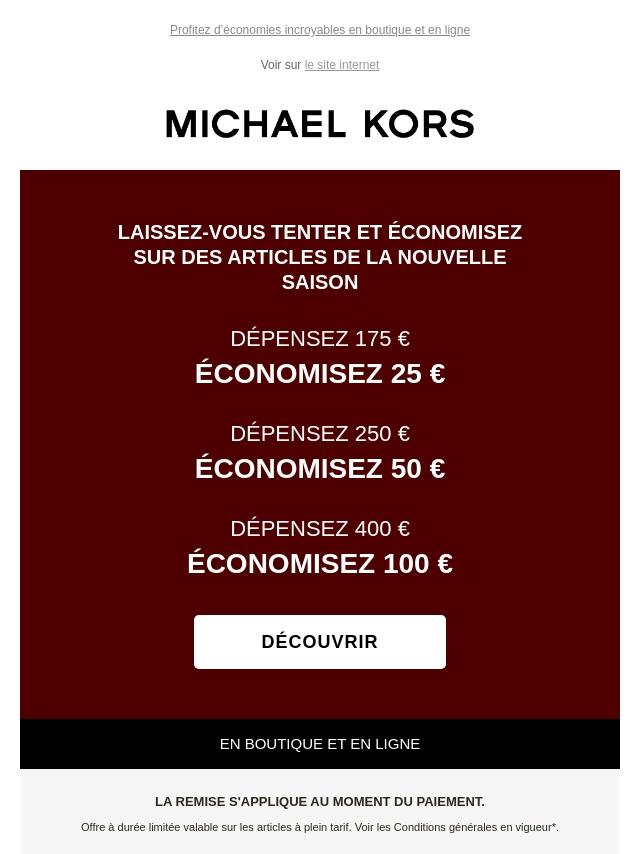The image size is (640, 854).
Task: Open the 'En boutique et en ligne' banner
Action: (x=320, y=744)
